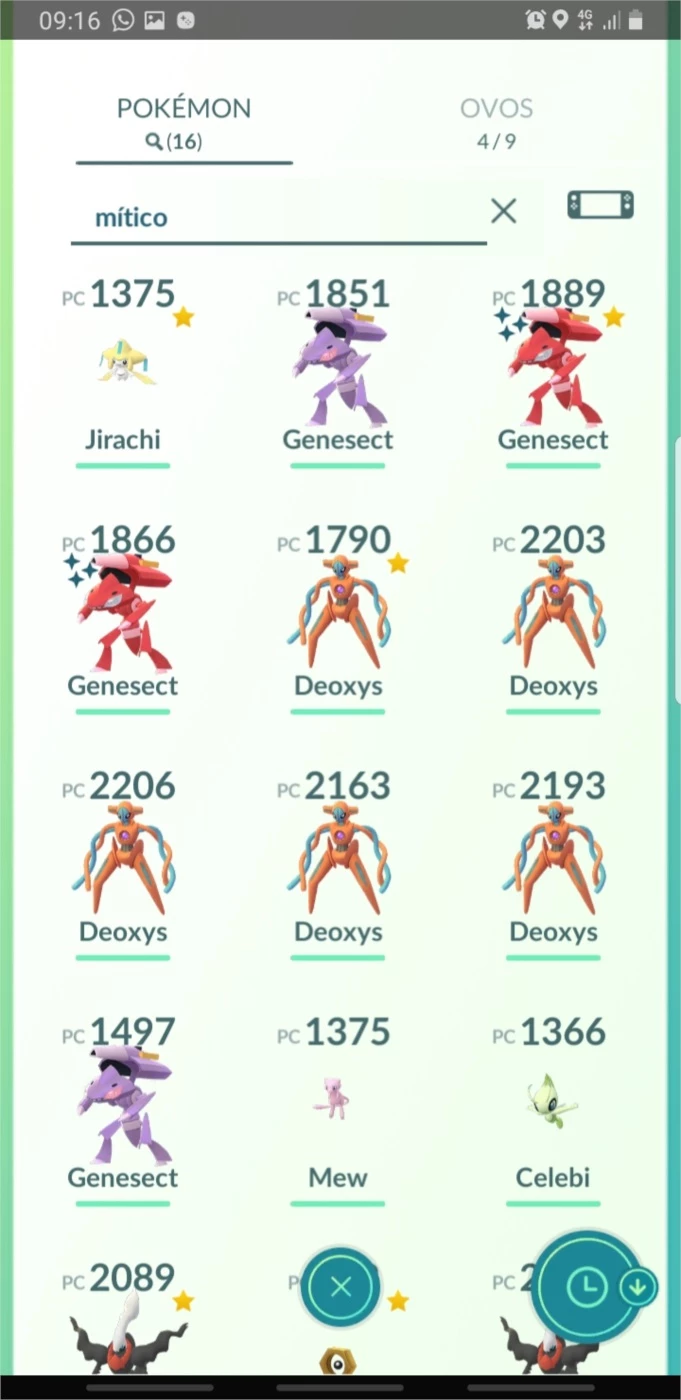681x1400 pixels.
Task: Open Genesect with PC 1851
Action: pyautogui.click(x=338, y=373)
